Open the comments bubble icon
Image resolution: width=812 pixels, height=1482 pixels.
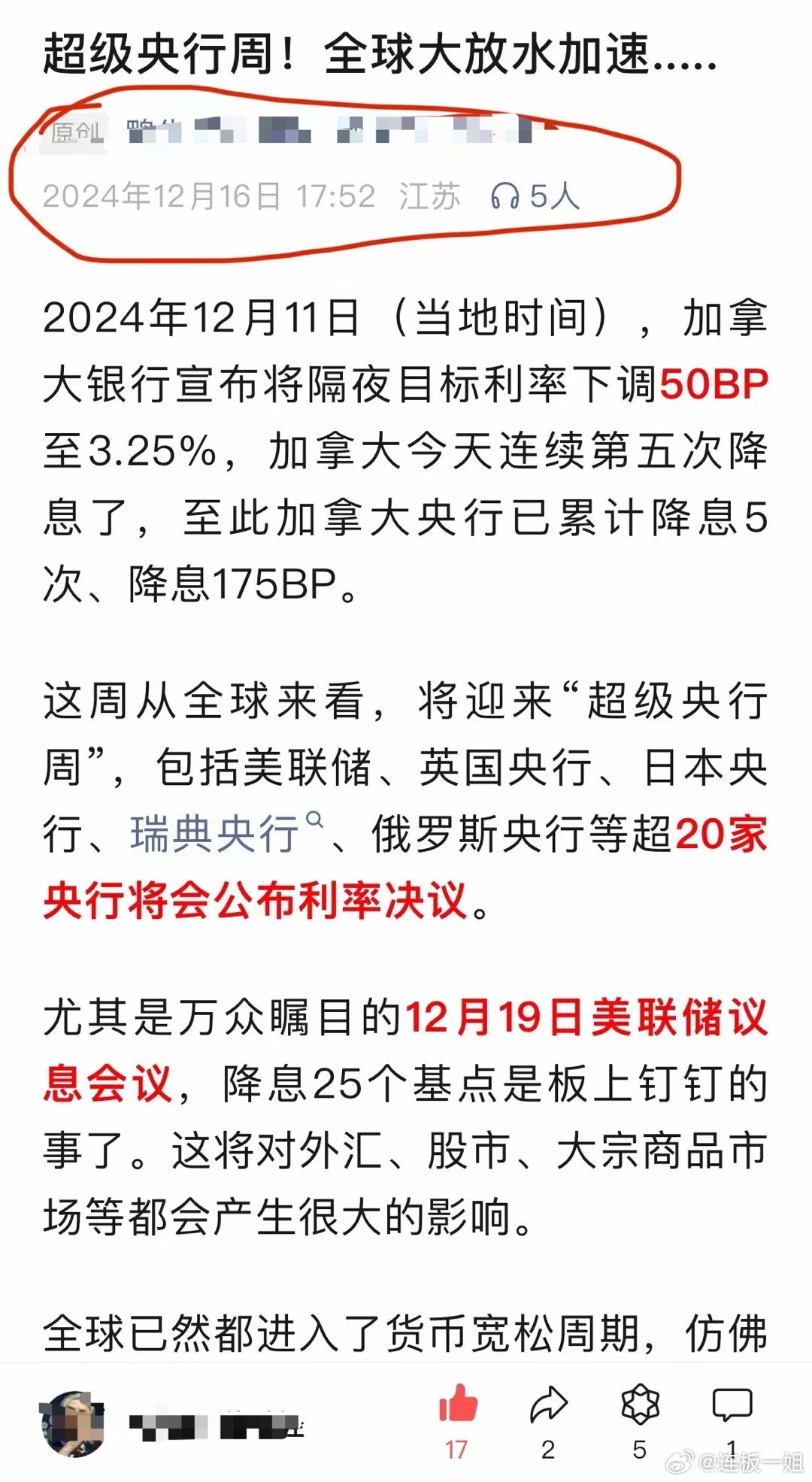coord(732,1404)
